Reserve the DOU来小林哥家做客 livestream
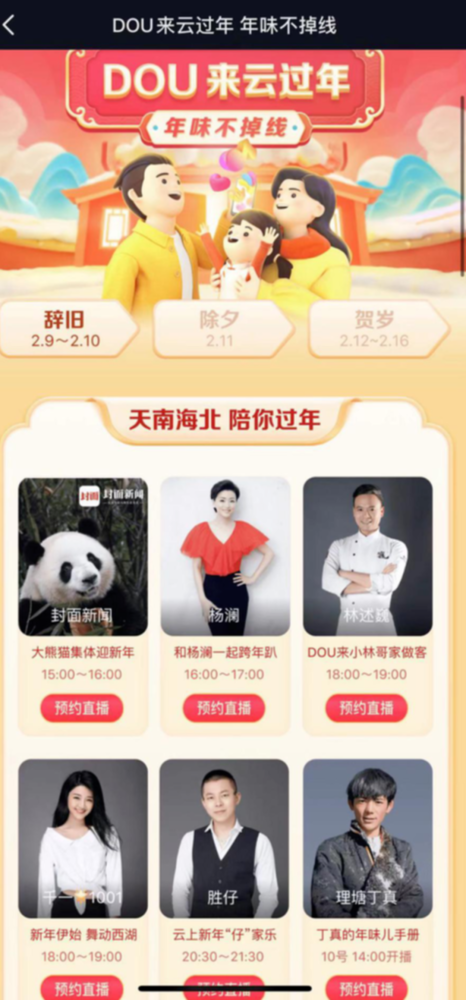The image size is (466, 1000). pyautogui.click(x=367, y=708)
